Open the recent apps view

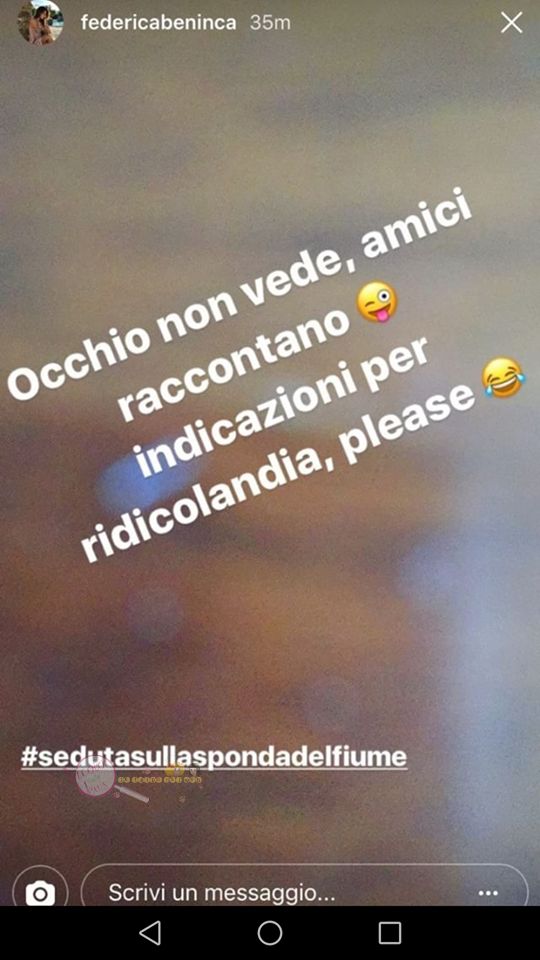(x=390, y=933)
